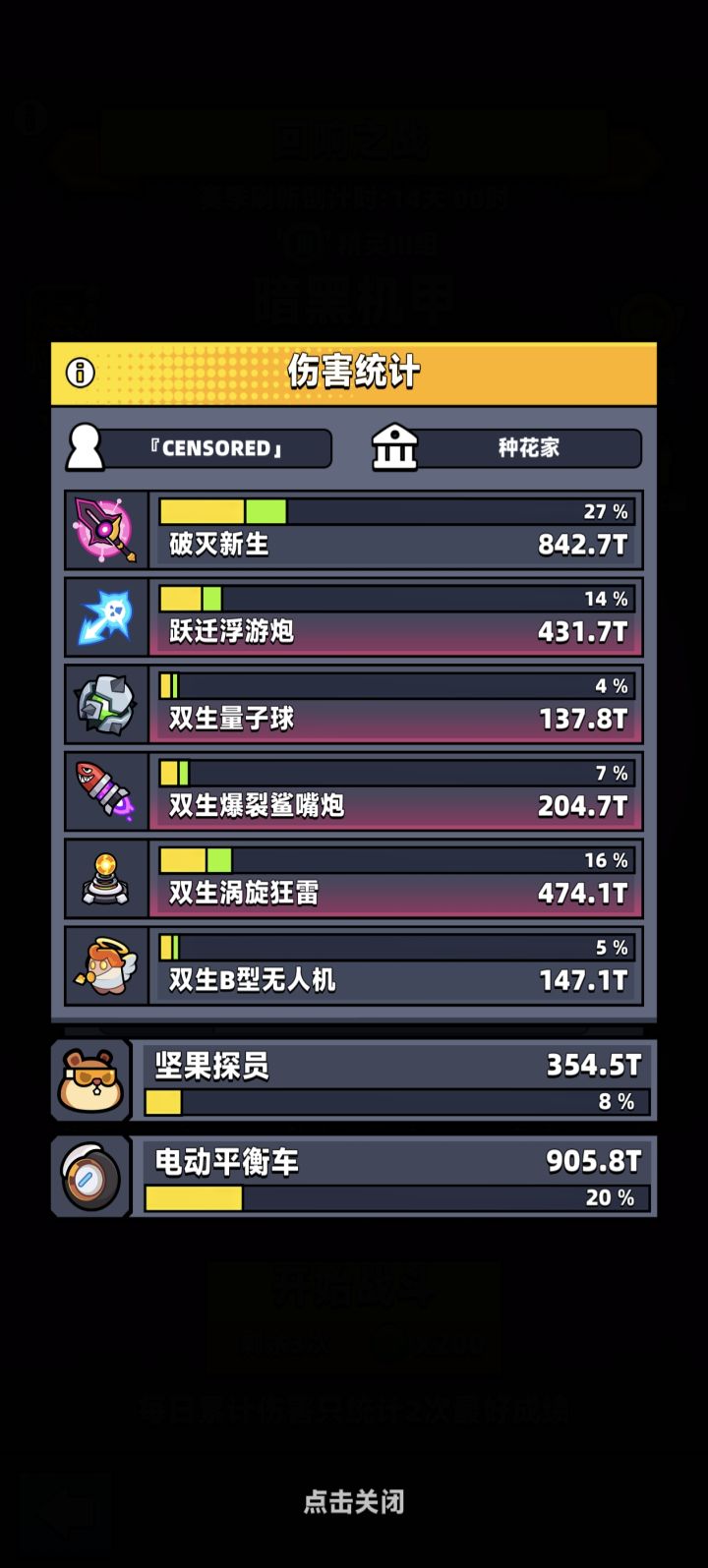The height and width of the screenshot is (1568, 708).
Task: Click the 20% bar under 电动平衡车
Action: coord(393,1197)
